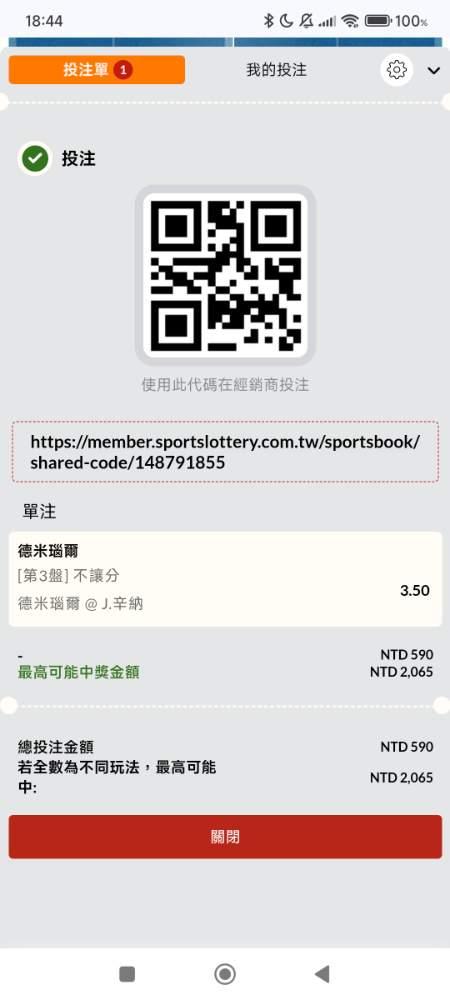
Task: Go back using the system back button
Action: tap(322, 973)
